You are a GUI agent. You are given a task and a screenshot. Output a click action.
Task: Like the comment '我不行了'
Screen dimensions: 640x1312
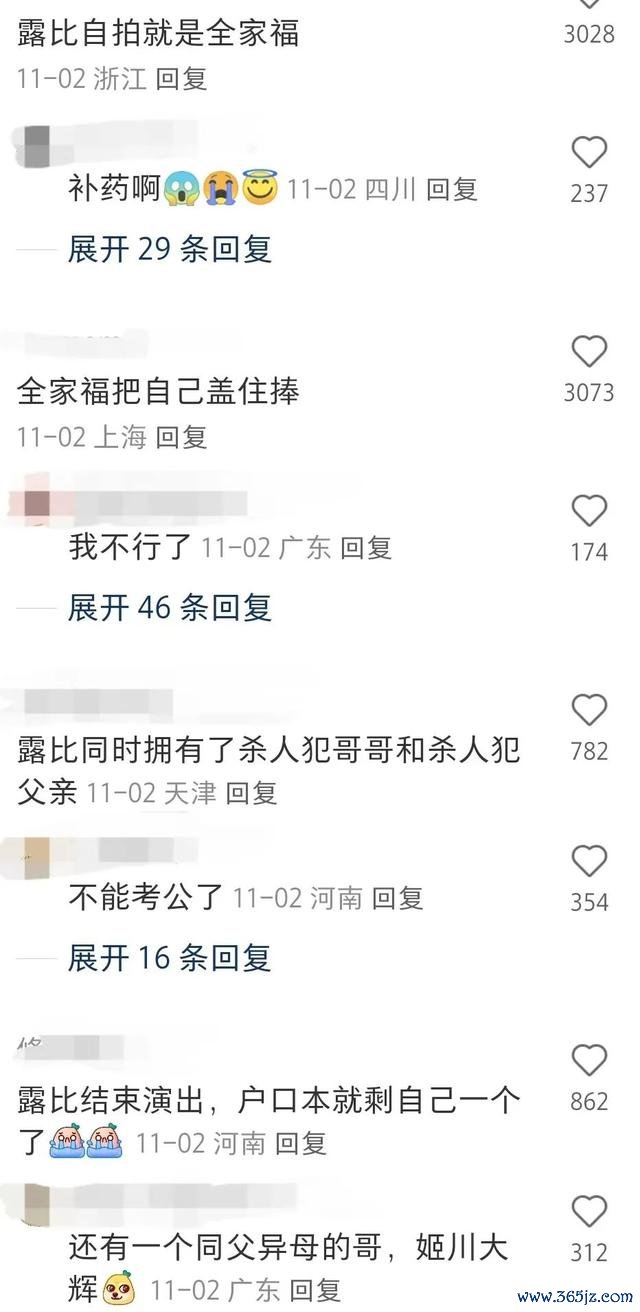589,511
